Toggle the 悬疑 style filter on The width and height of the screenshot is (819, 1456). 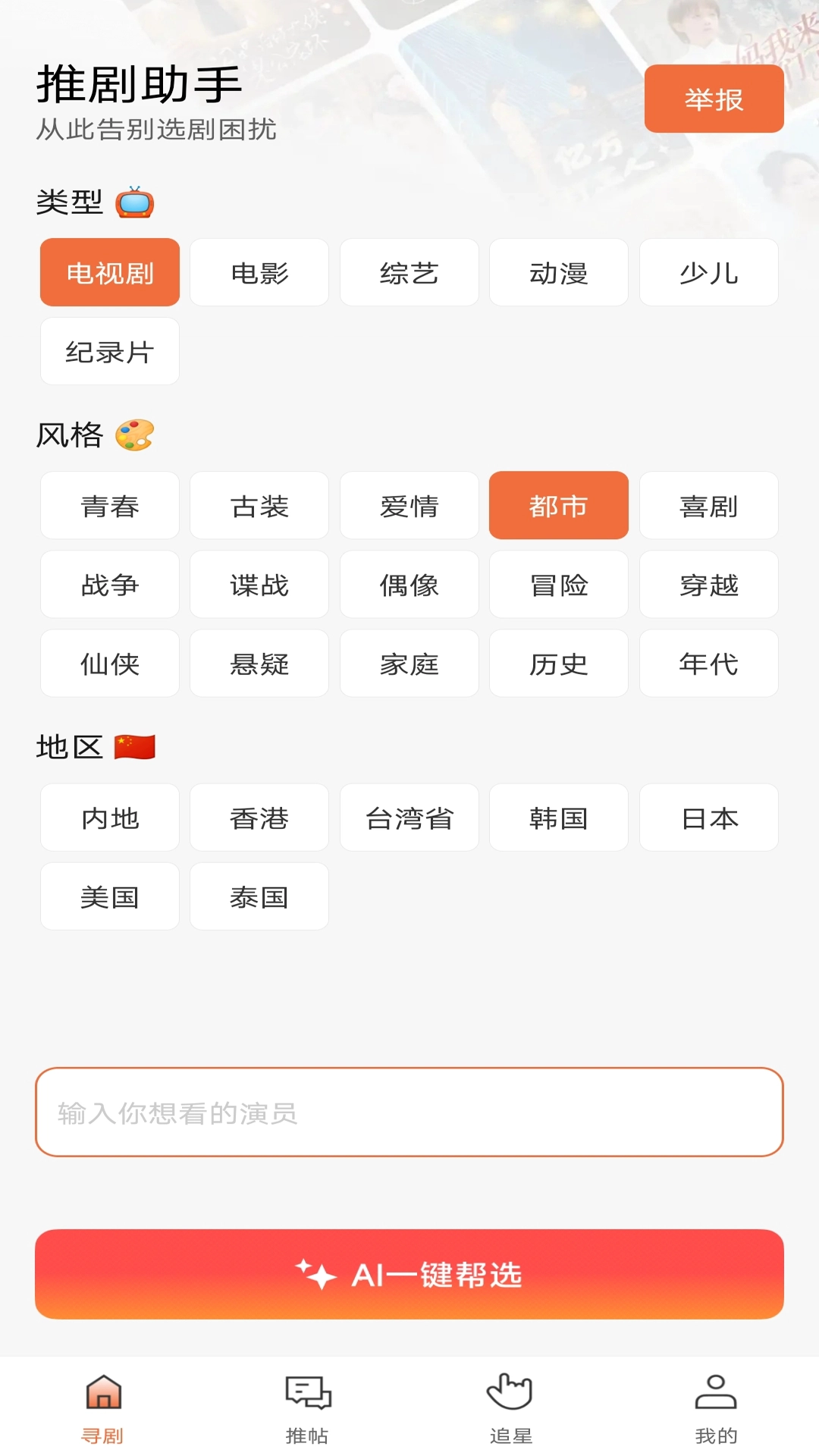coord(259,664)
